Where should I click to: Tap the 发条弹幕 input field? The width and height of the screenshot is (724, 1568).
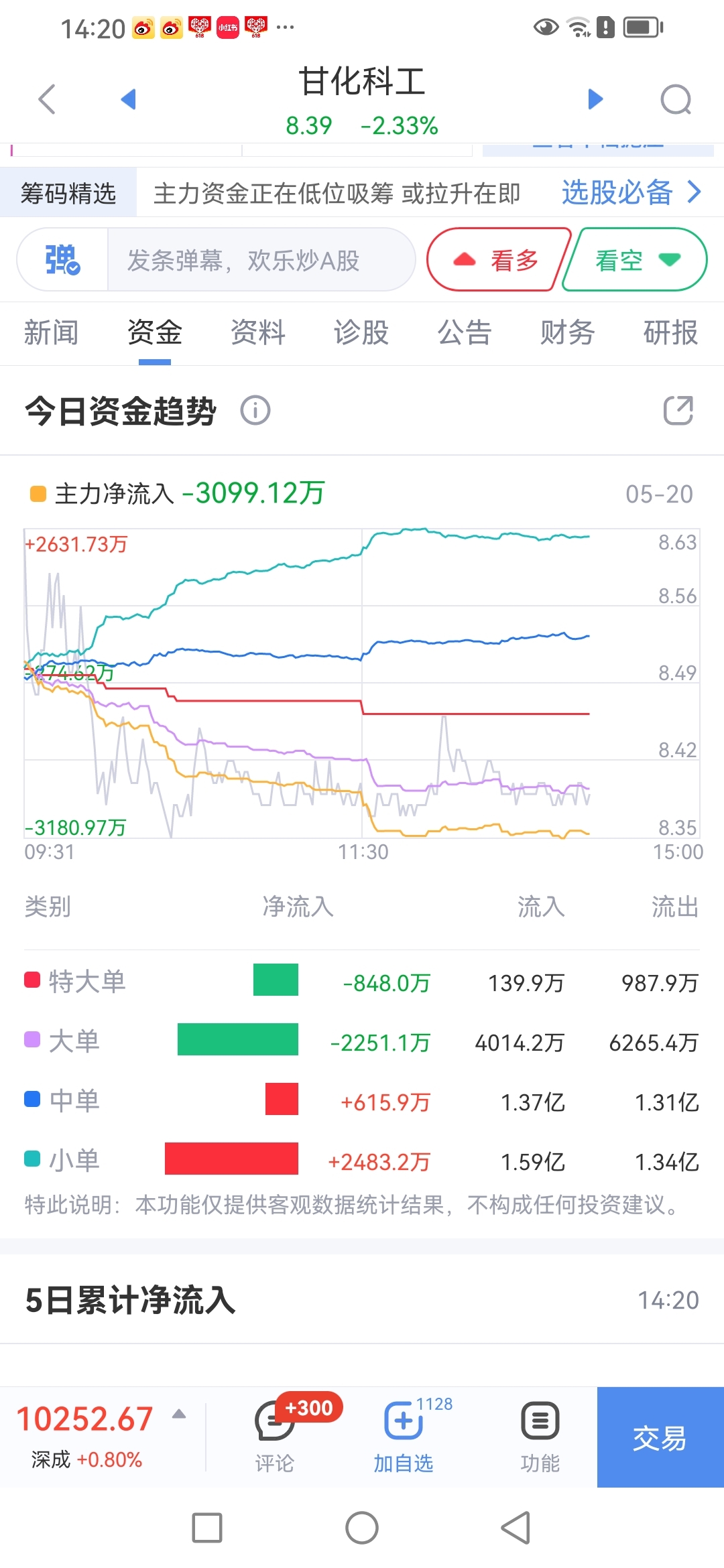tap(261, 260)
